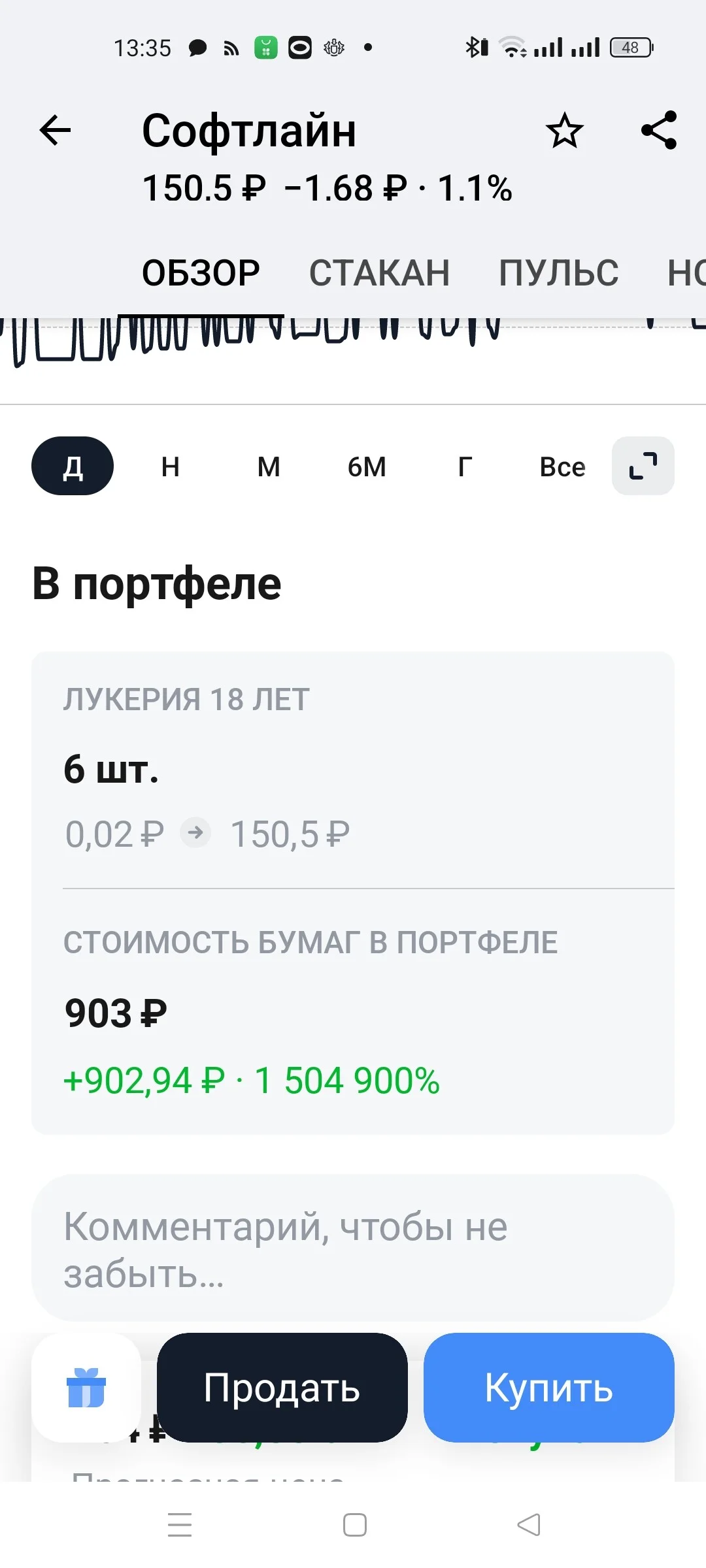Screen dimensions: 706x1568
Task: Open system recent apps menu
Action: [x=180, y=1525]
